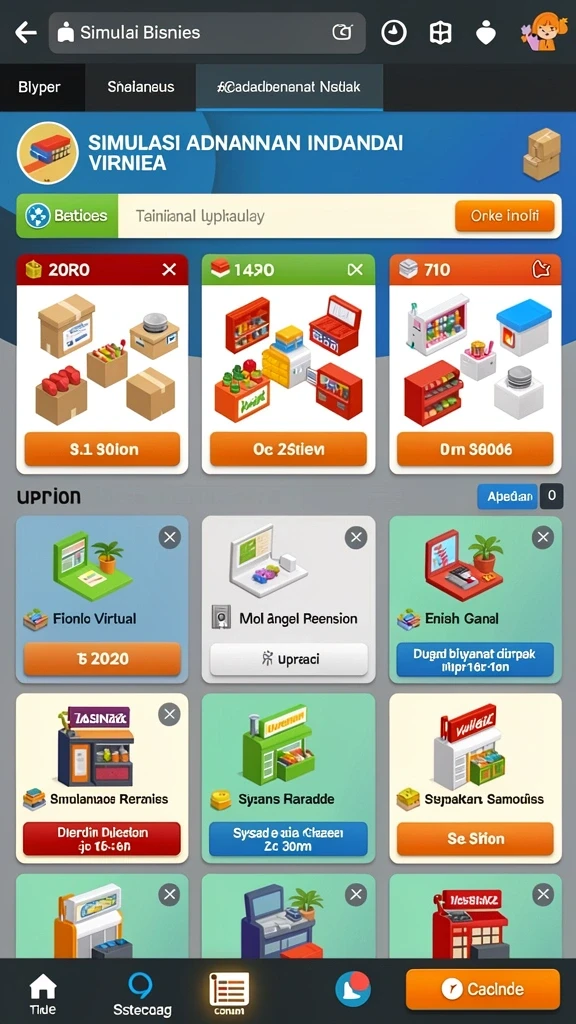Switch to the Shalaneus tab
Image resolution: width=576 pixels, height=1024 pixels.
point(140,87)
